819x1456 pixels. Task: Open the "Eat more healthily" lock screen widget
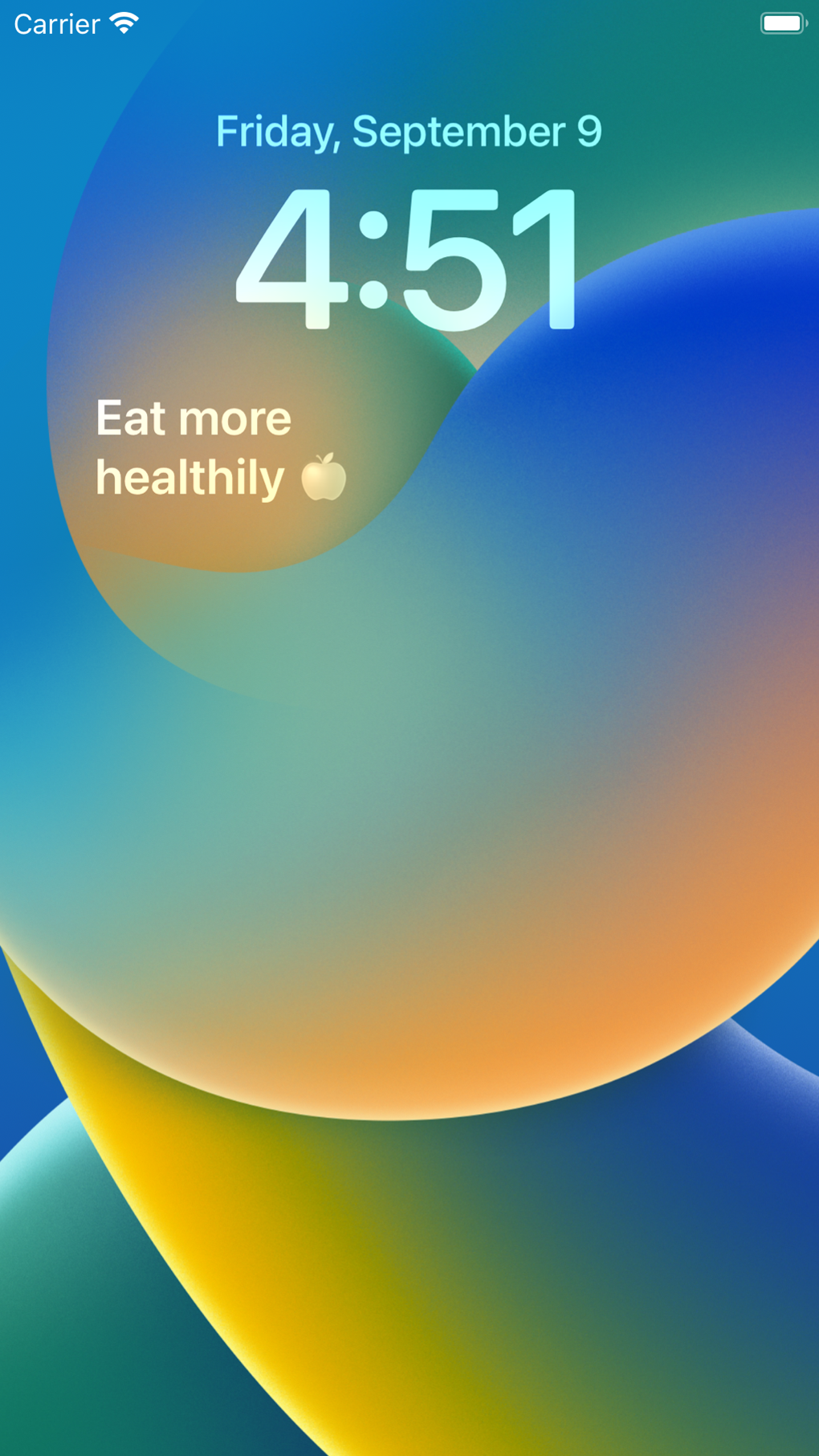221,448
